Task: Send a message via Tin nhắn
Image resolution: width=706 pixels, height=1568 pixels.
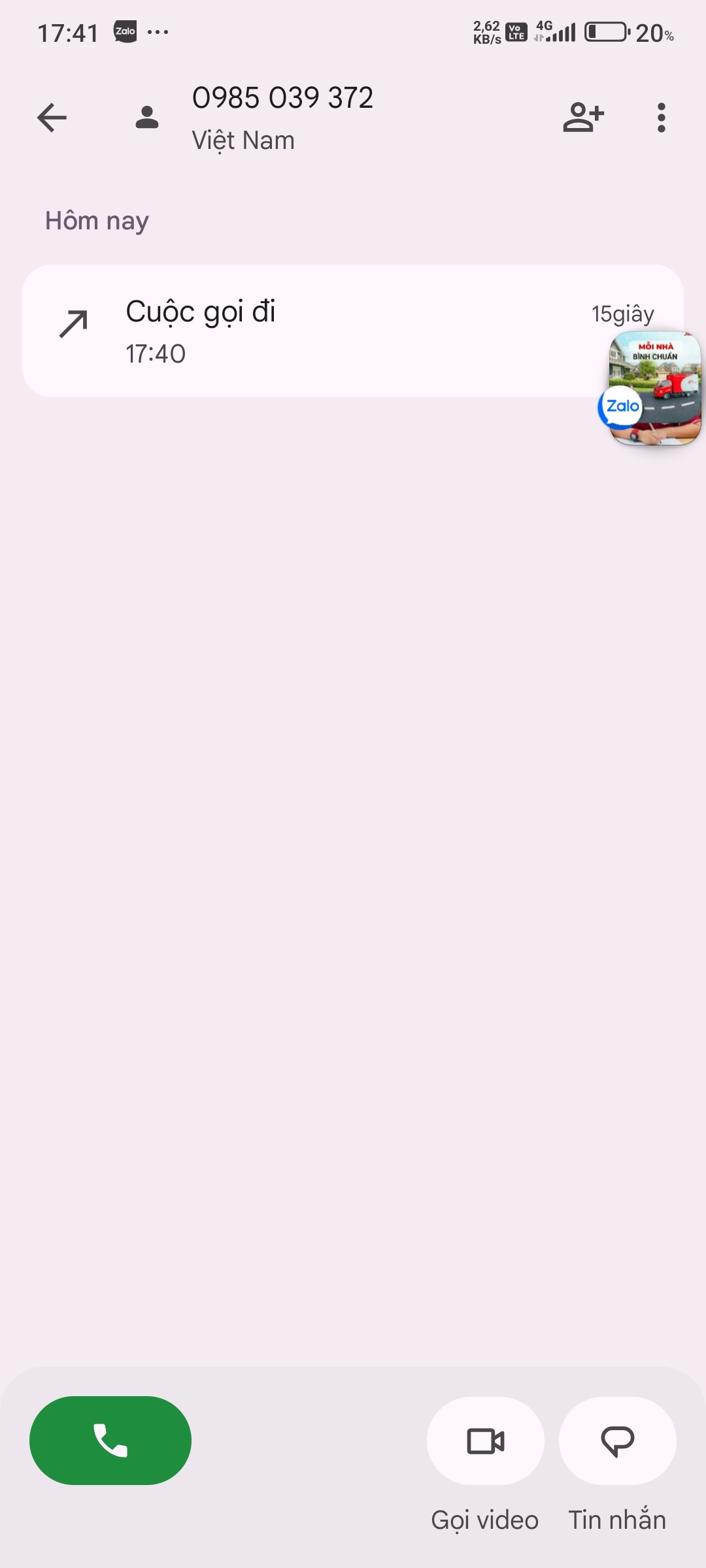Action: [617, 1441]
